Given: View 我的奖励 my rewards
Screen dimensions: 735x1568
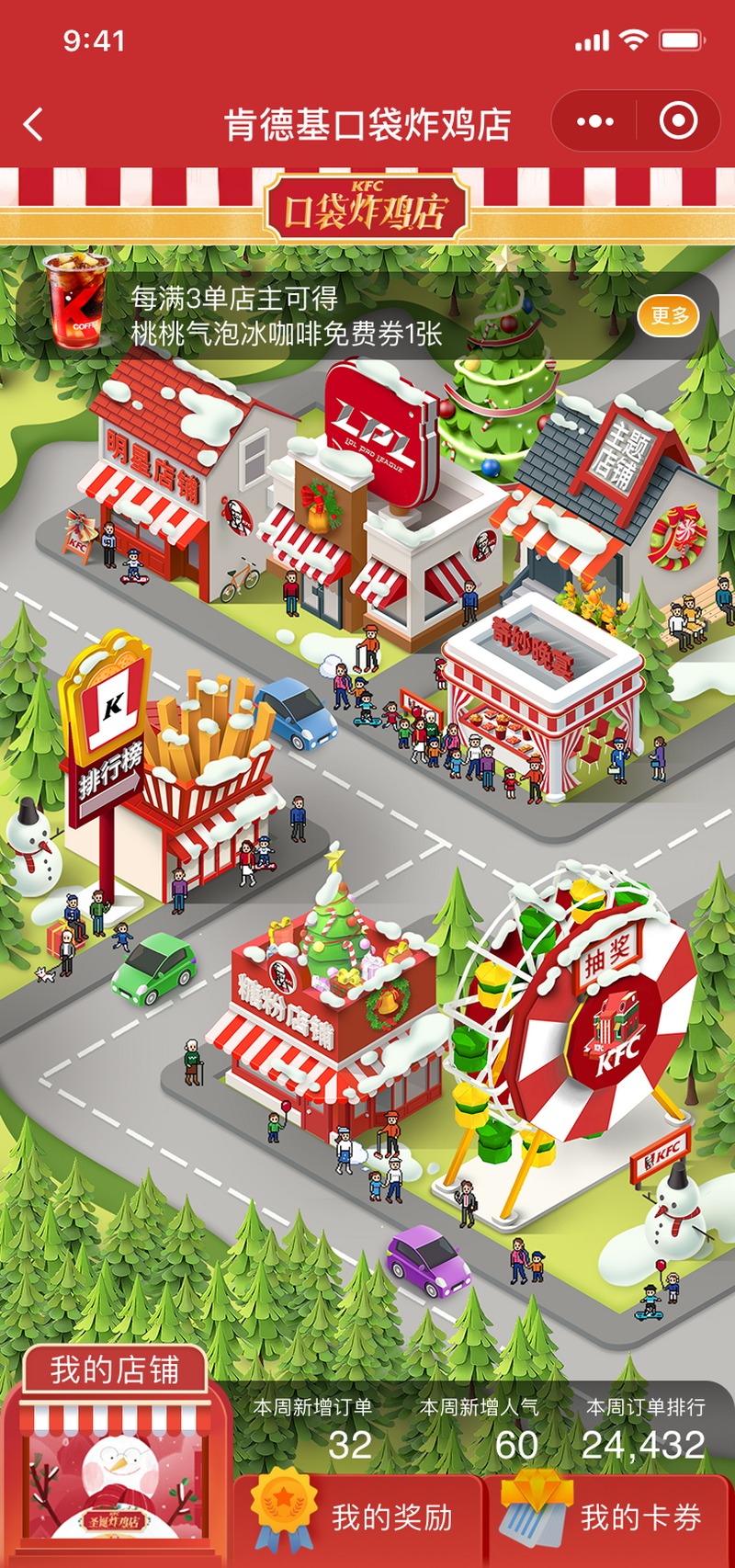Looking at the screenshot, I should pos(360,1518).
